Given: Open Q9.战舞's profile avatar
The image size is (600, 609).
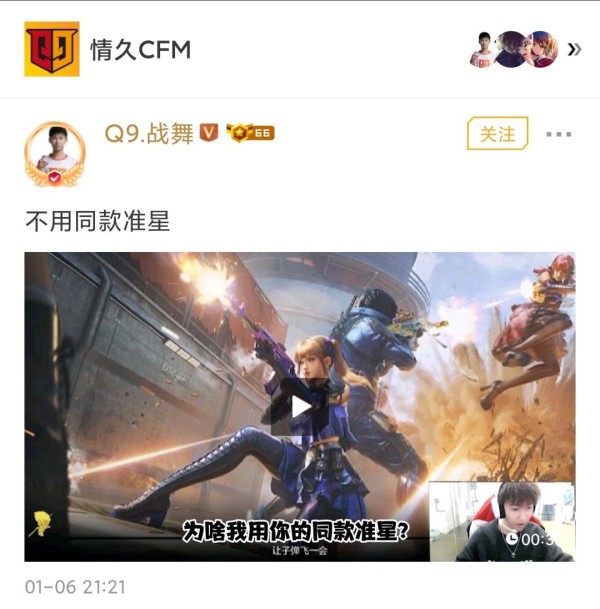Looking at the screenshot, I should 54,153.
